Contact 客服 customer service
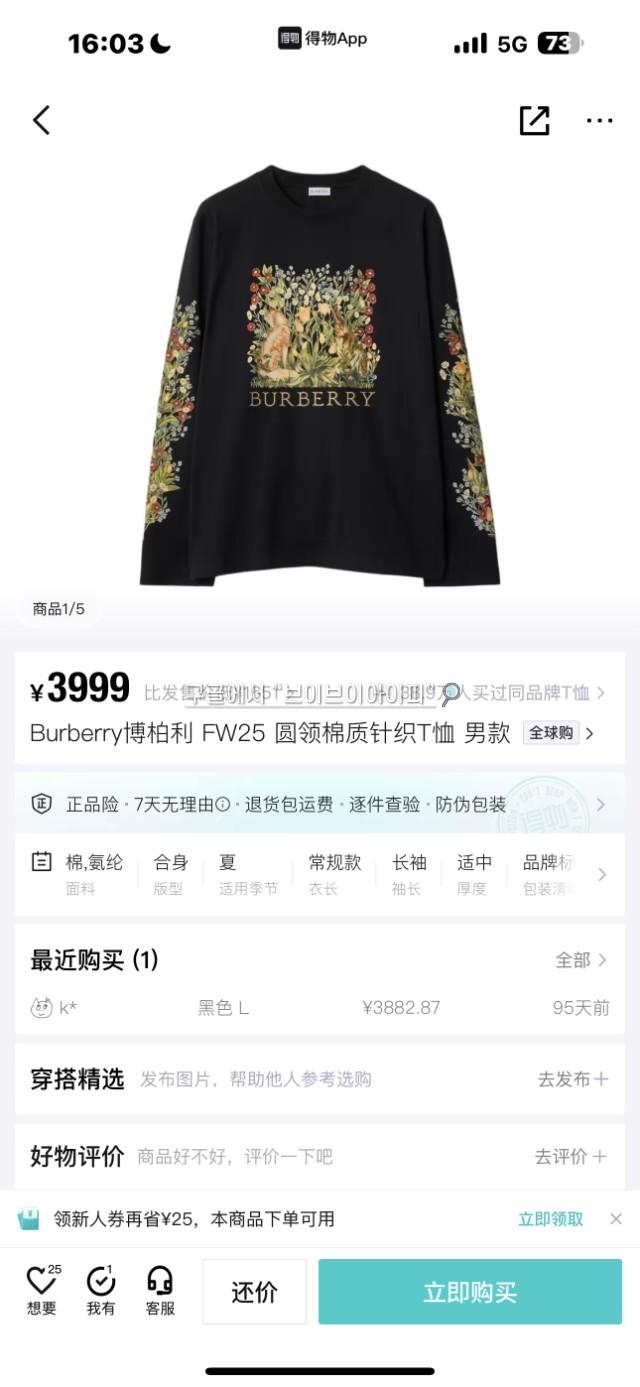Image resolution: width=640 pixels, height=1387 pixels. (160, 1290)
